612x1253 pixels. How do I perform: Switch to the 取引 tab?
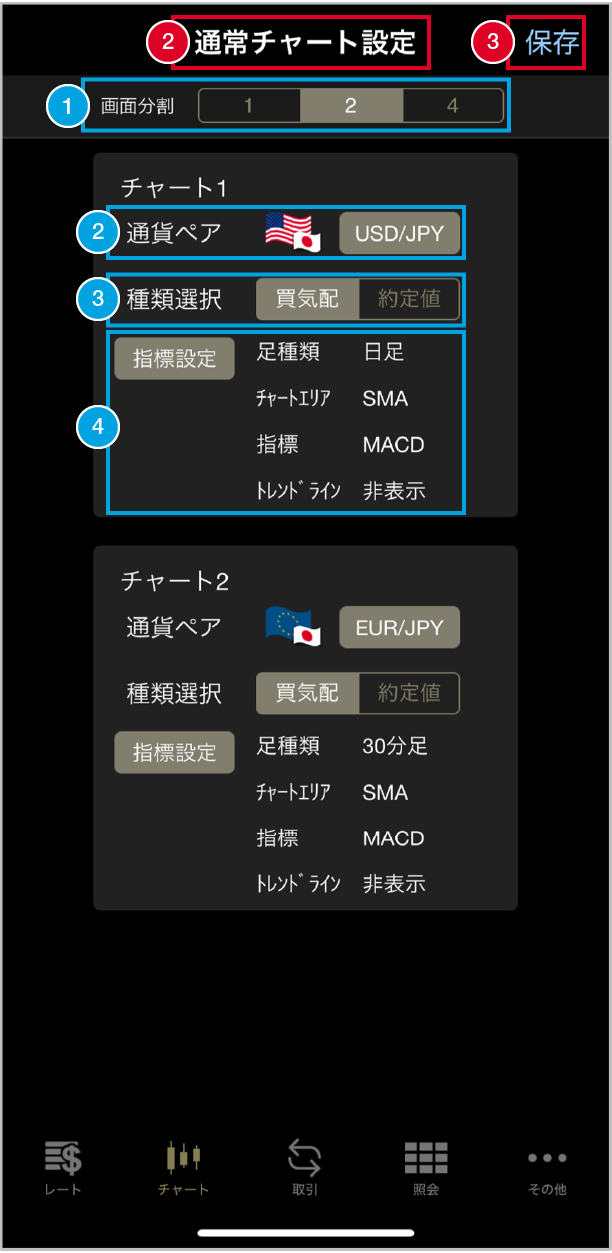click(x=305, y=1168)
